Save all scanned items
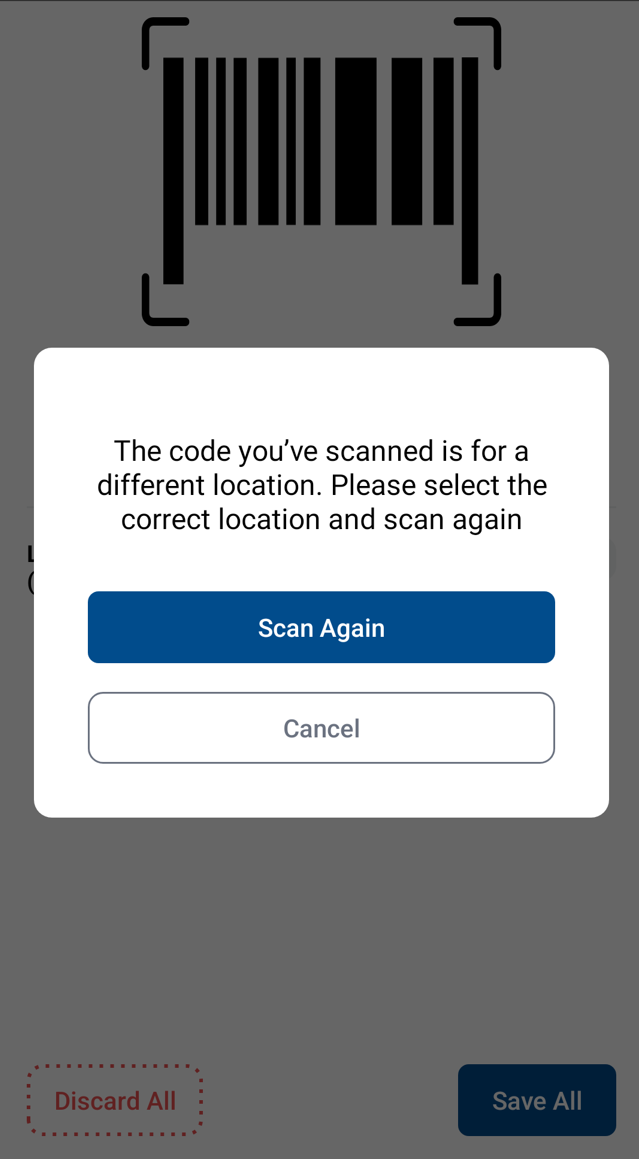Image resolution: width=639 pixels, height=1159 pixels. click(536, 1100)
